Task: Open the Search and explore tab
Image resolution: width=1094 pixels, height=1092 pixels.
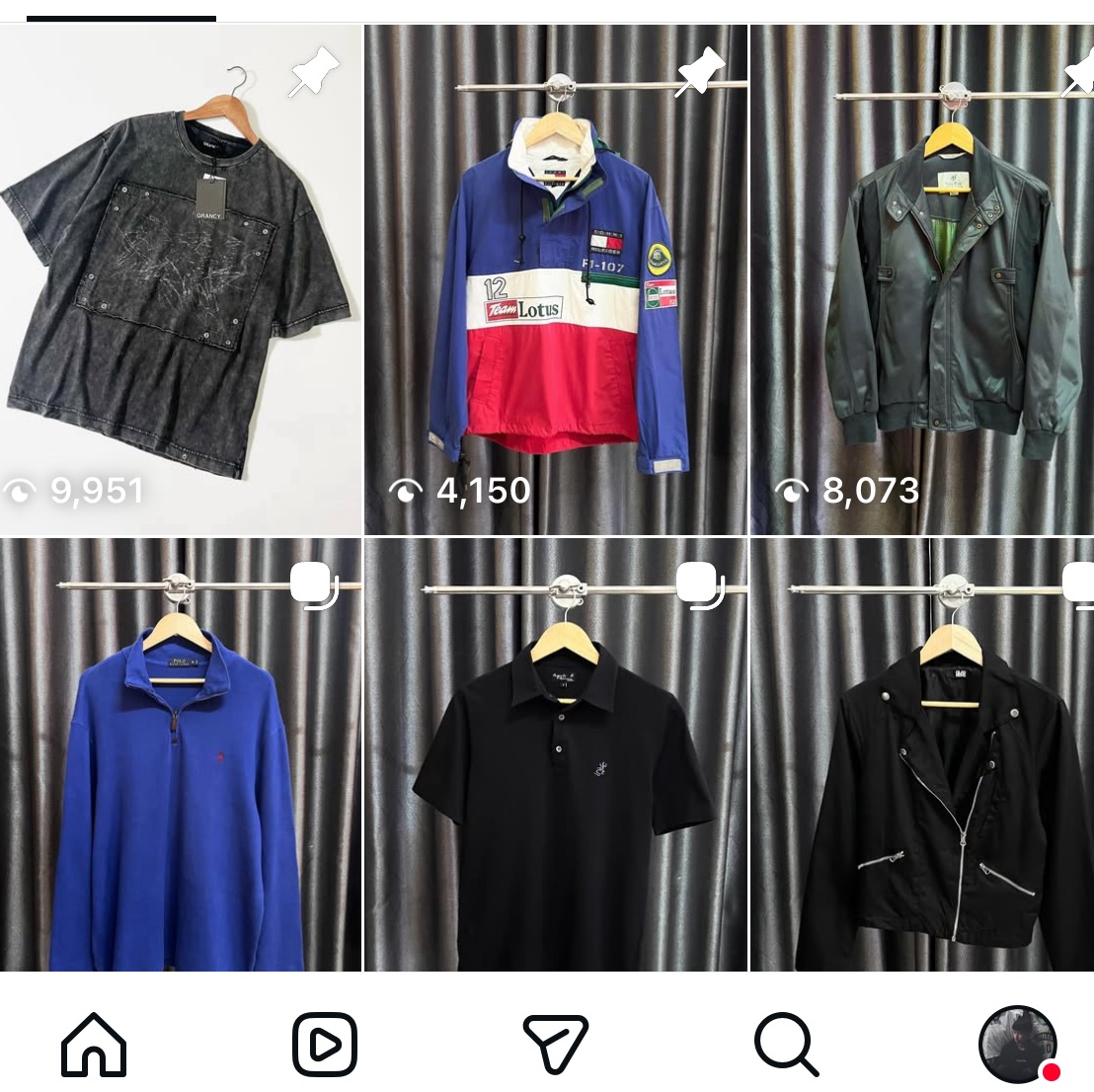Action: click(x=786, y=1044)
